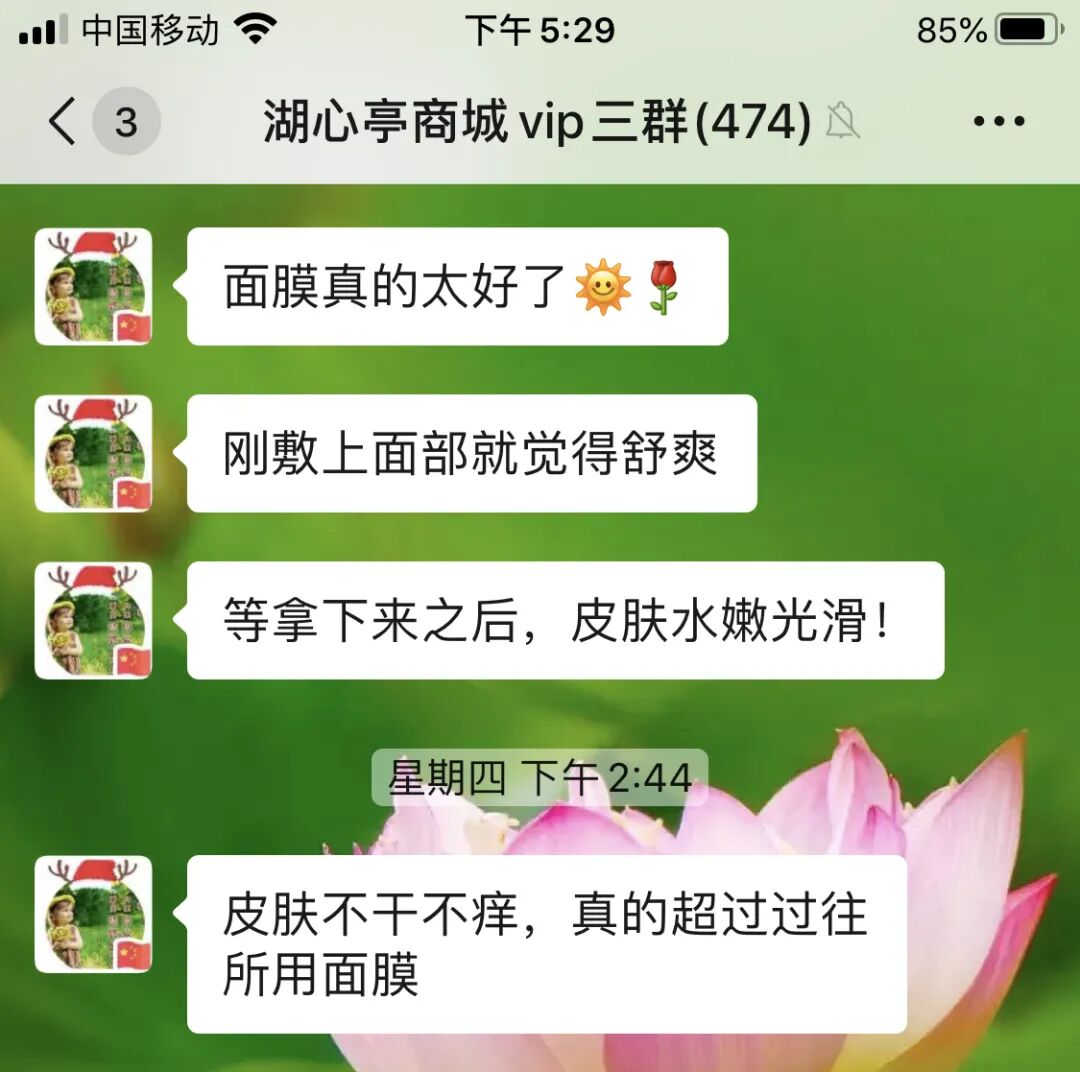
Task: Open avatar beside 刚敷上面部就觉得舒爽 message
Action: (x=94, y=453)
